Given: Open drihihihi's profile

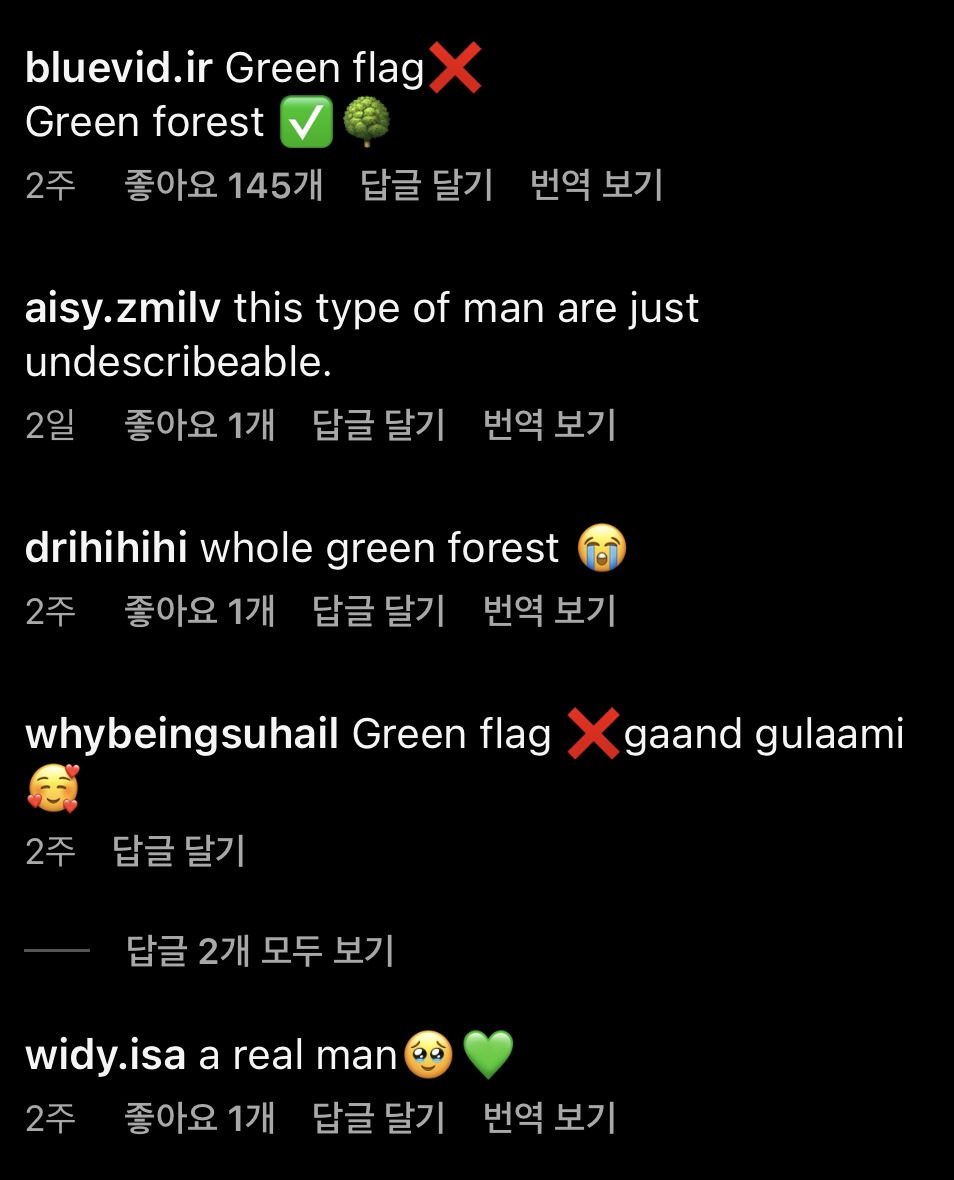Looking at the screenshot, I should click(106, 548).
